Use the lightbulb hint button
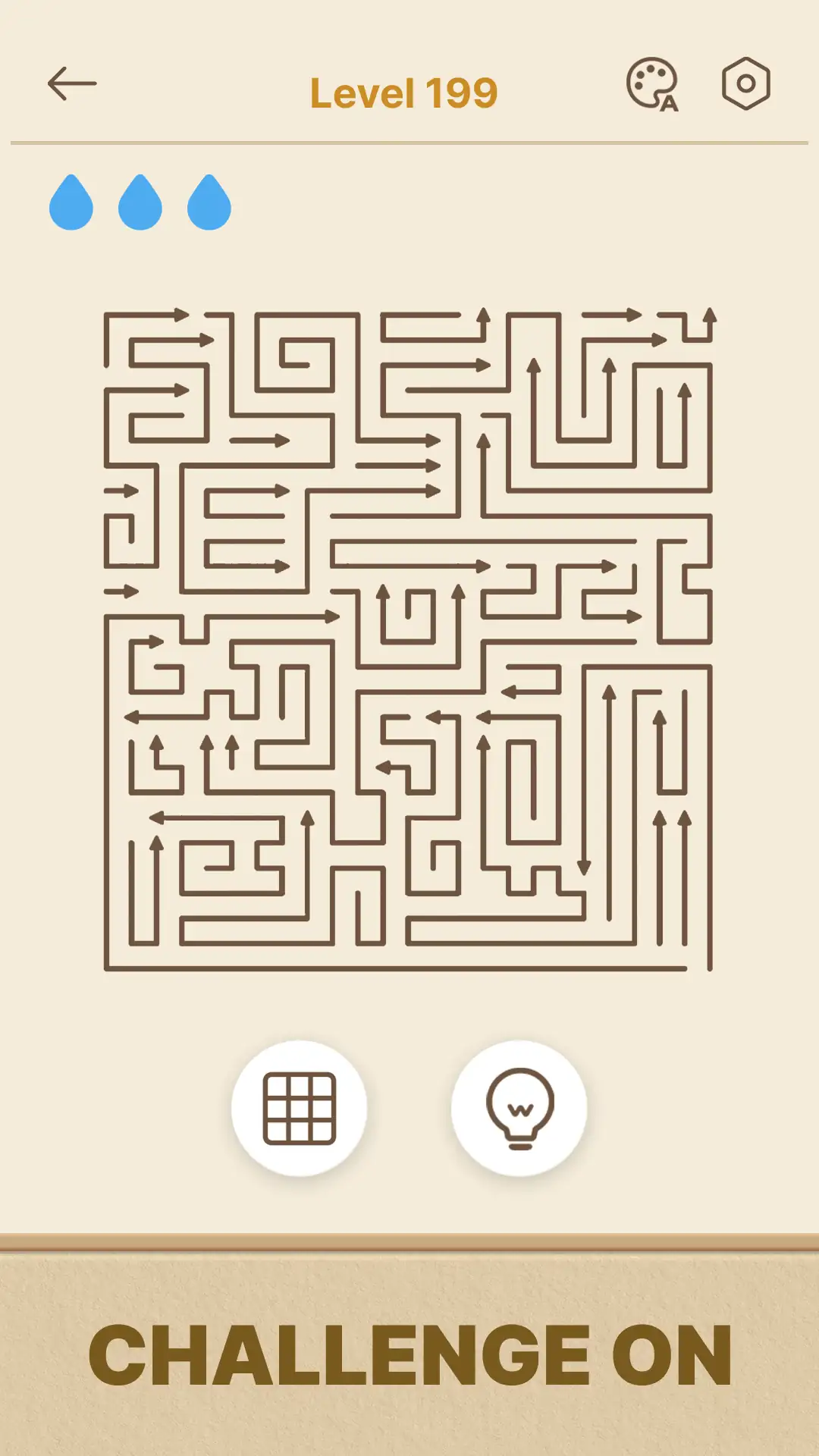Image resolution: width=819 pixels, height=1456 pixels. (x=519, y=1108)
